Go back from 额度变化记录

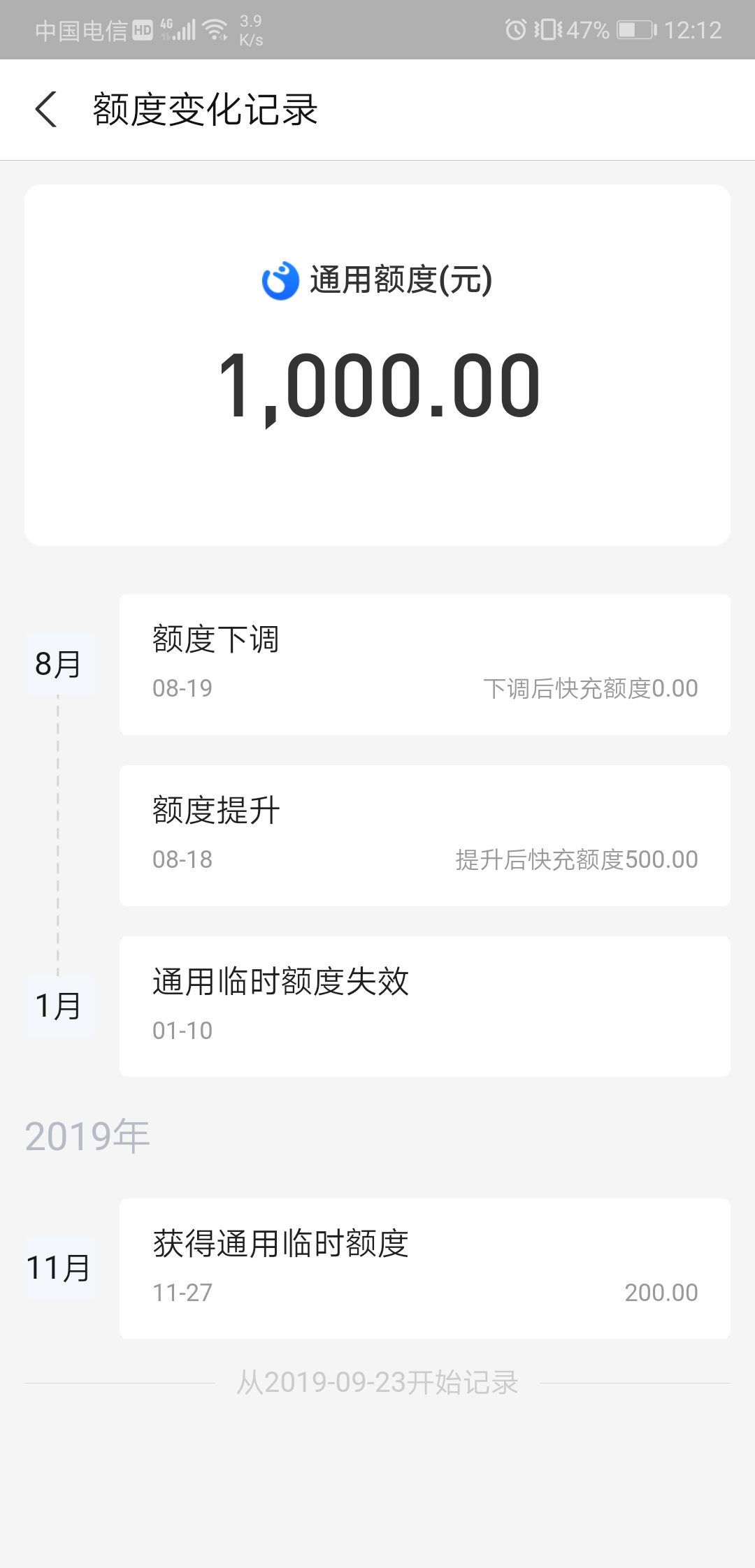(46, 110)
